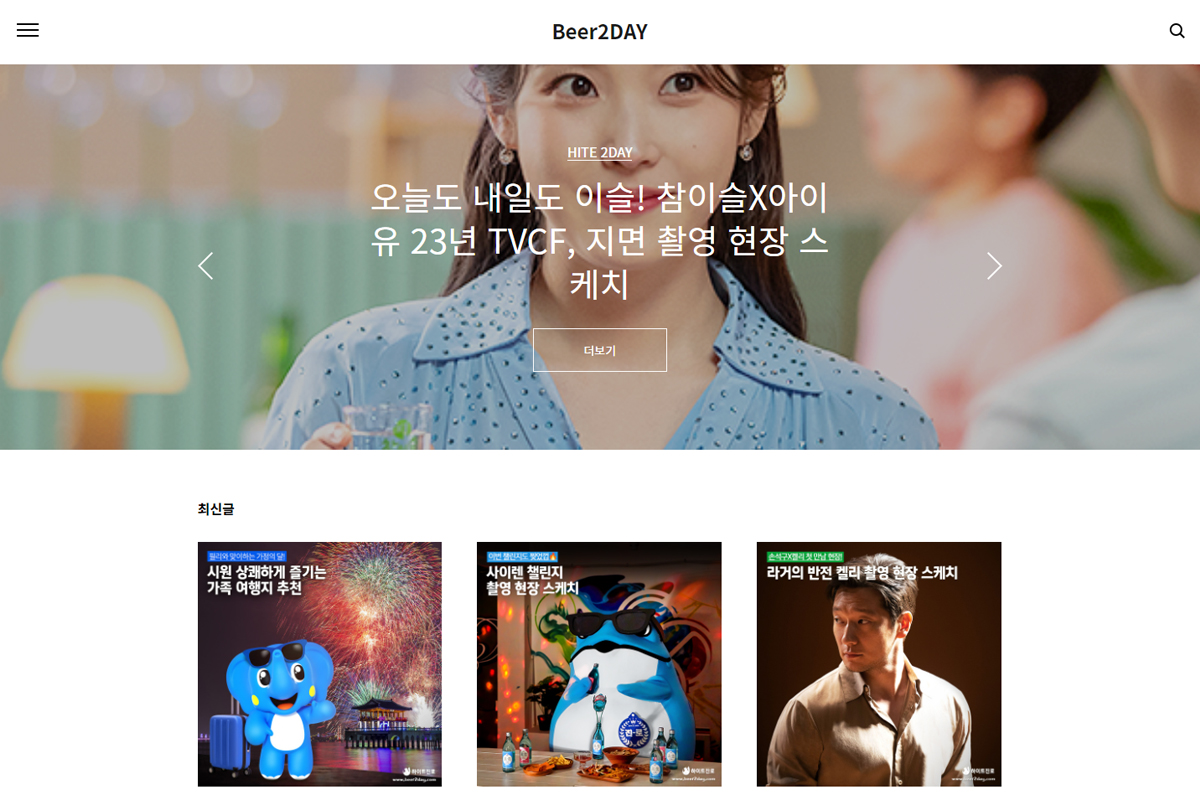Open the 참이슬X아이유 TVCF article title
1200x800 pixels.
[600, 240]
